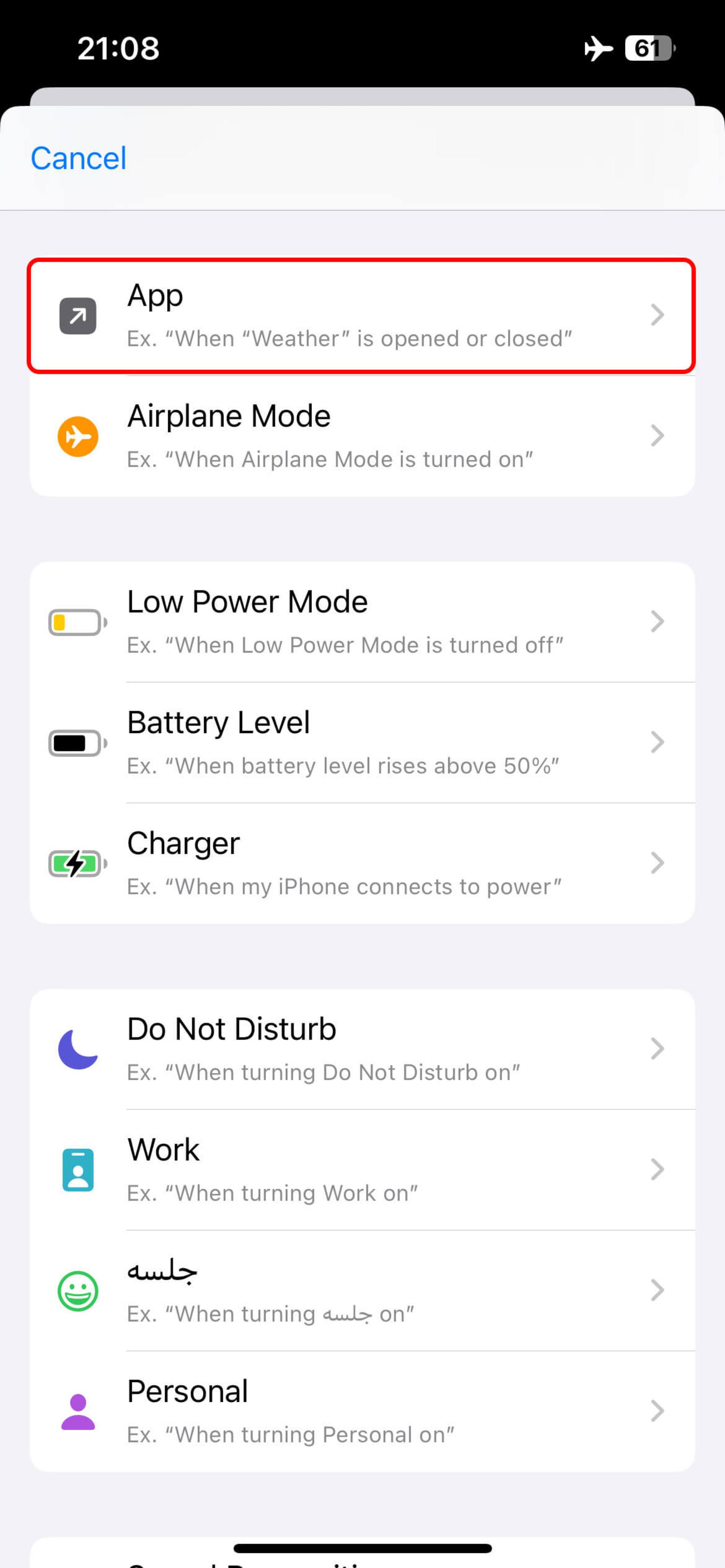The width and height of the screenshot is (725, 1568).
Task: Open the App automation trigger
Action: (362, 315)
